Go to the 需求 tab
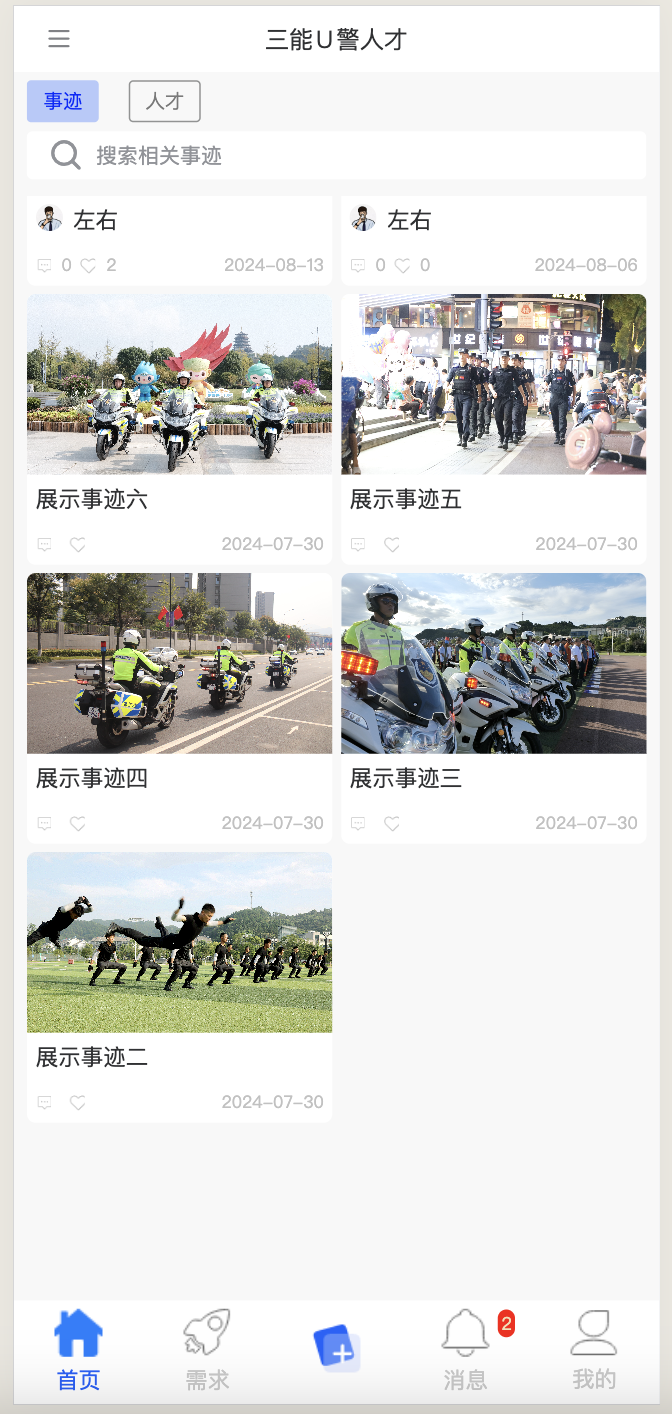This screenshot has width=672, height=1414. click(x=207, y=1350)
